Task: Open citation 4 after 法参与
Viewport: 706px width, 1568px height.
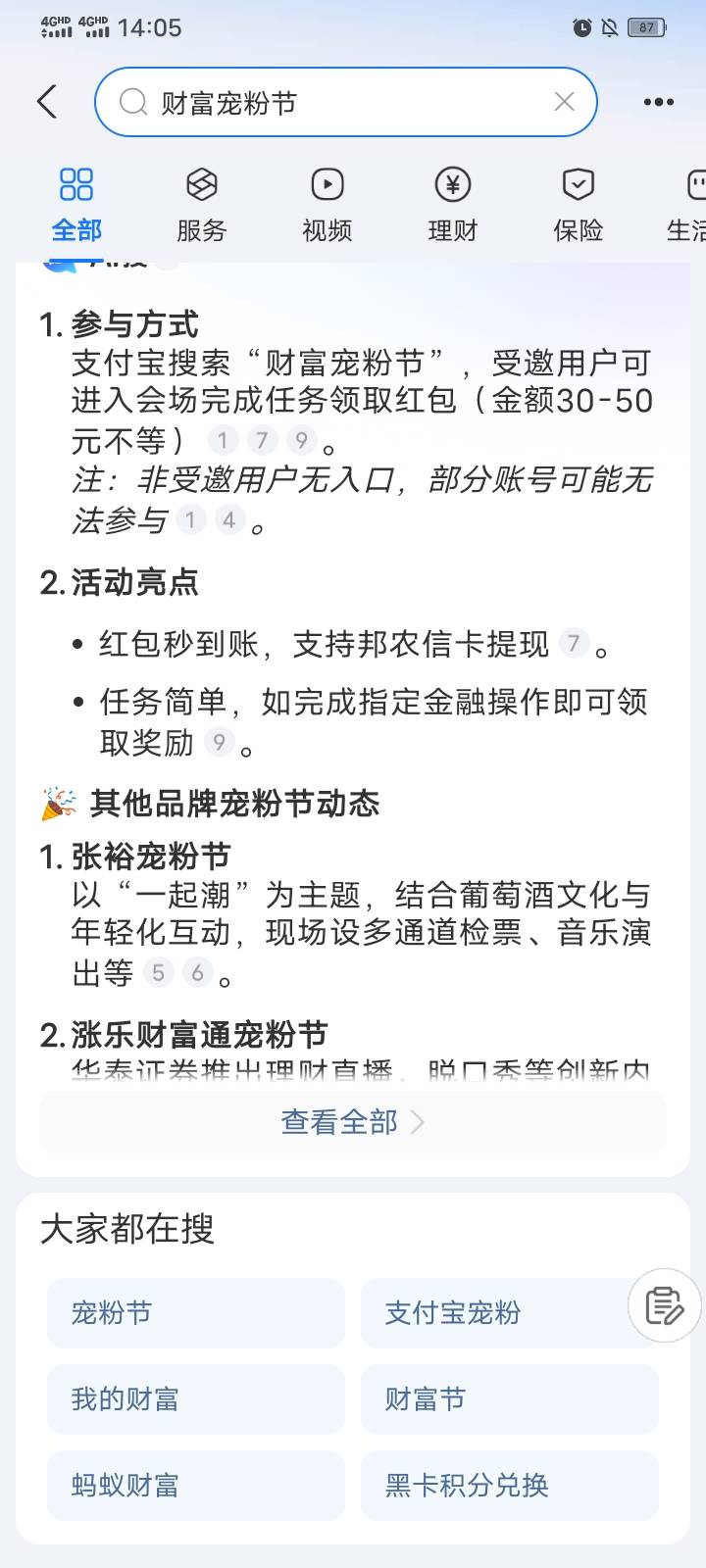Action: pyautogui.click(x=228, y=519)
